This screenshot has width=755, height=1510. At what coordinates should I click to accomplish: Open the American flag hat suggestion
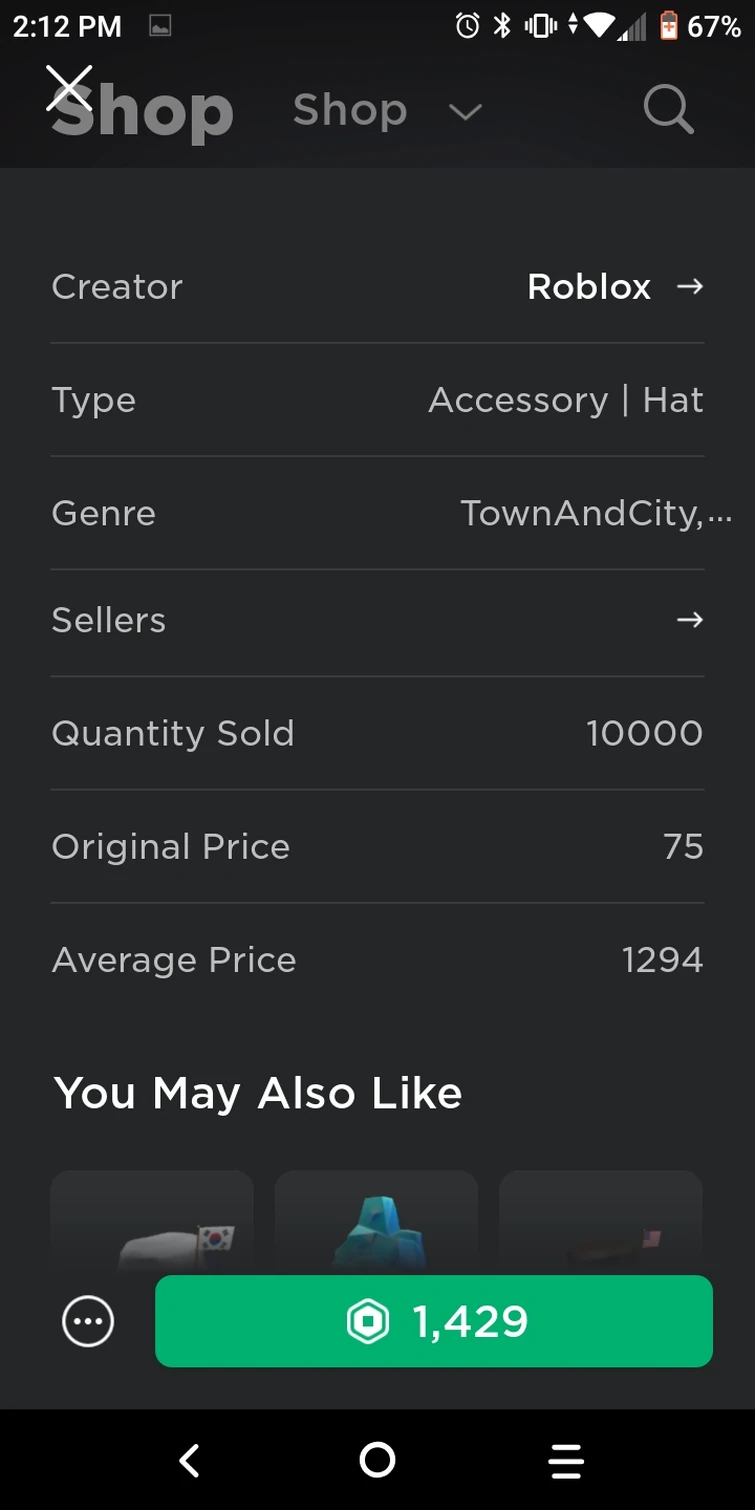pos(600,1222)
